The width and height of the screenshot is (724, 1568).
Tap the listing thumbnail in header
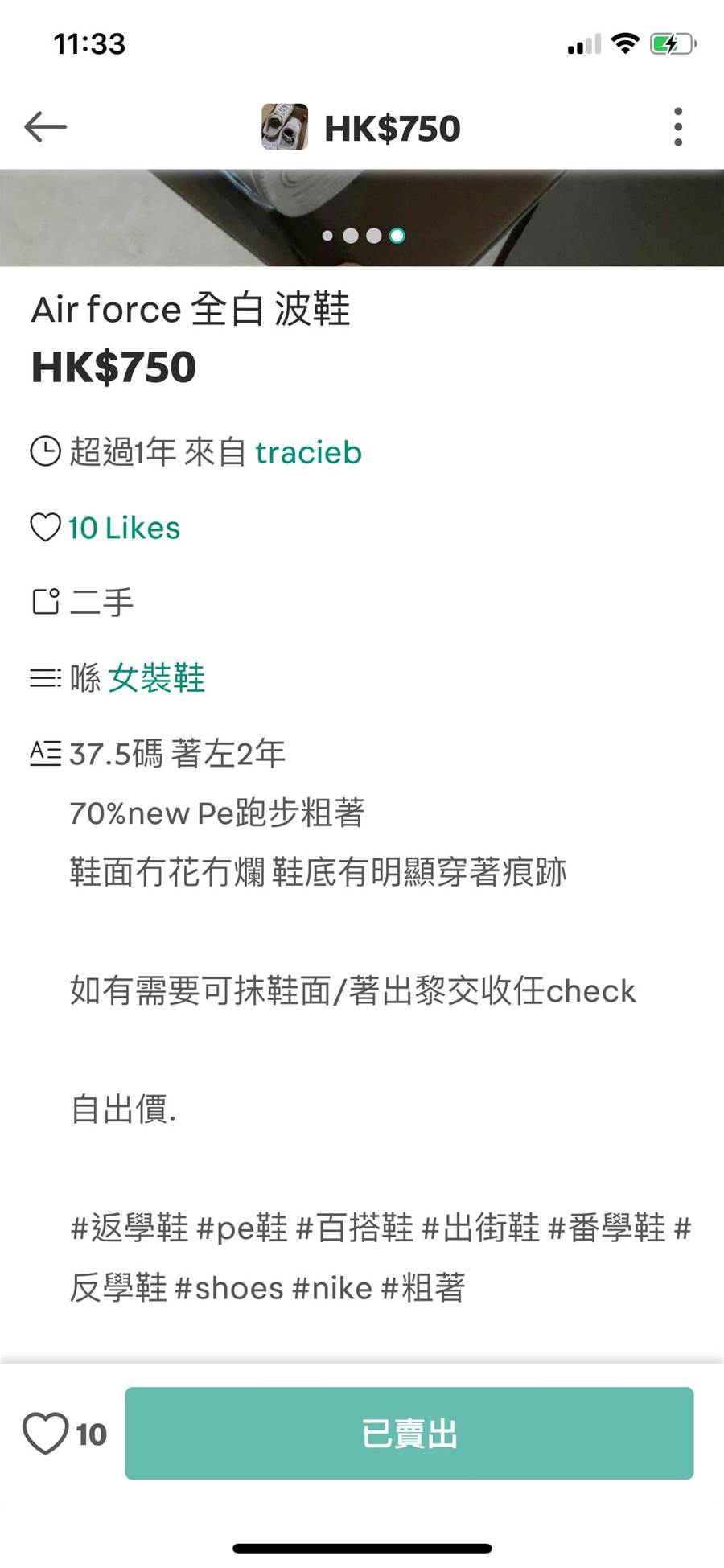(x=285, y=127)
